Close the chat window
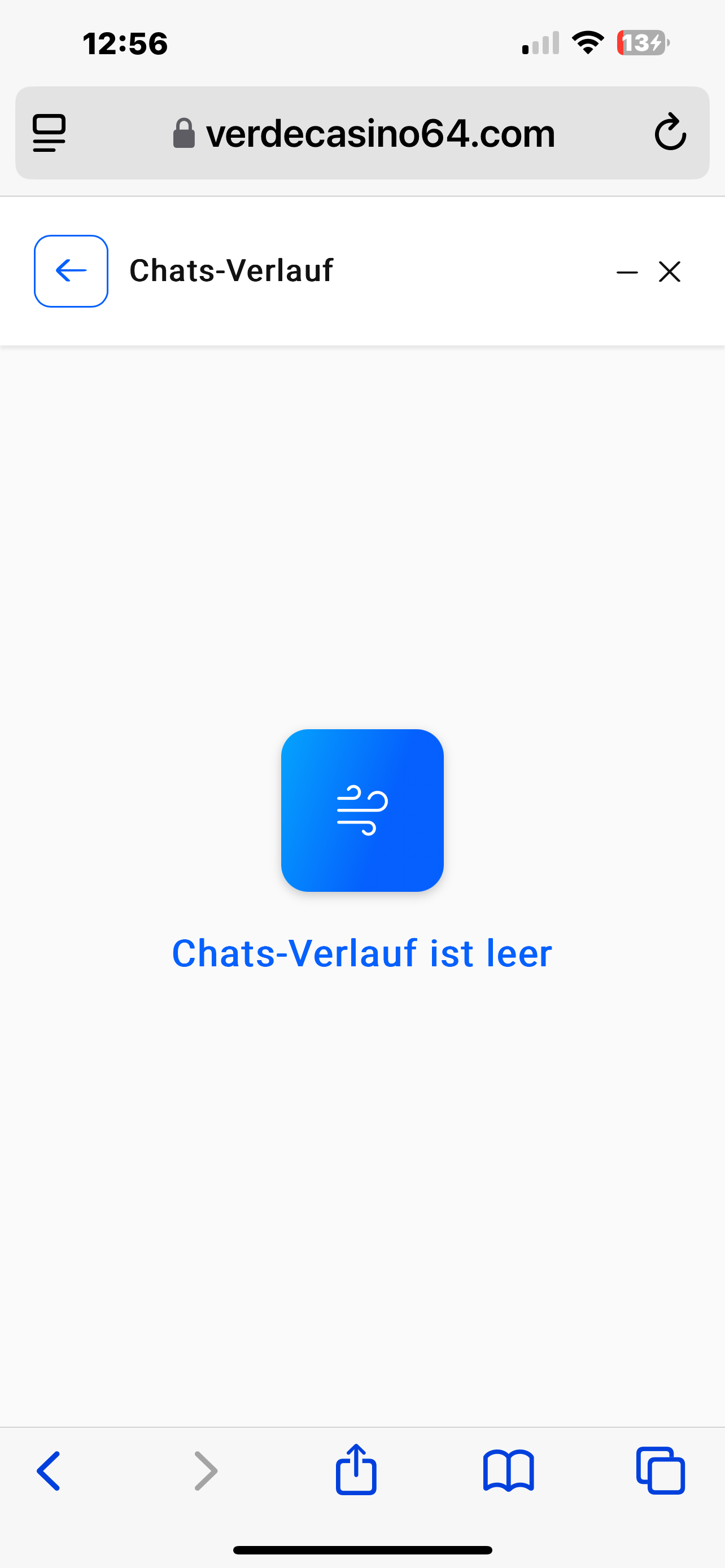This screenshot has width=725, height=1568. pos(669,271)
